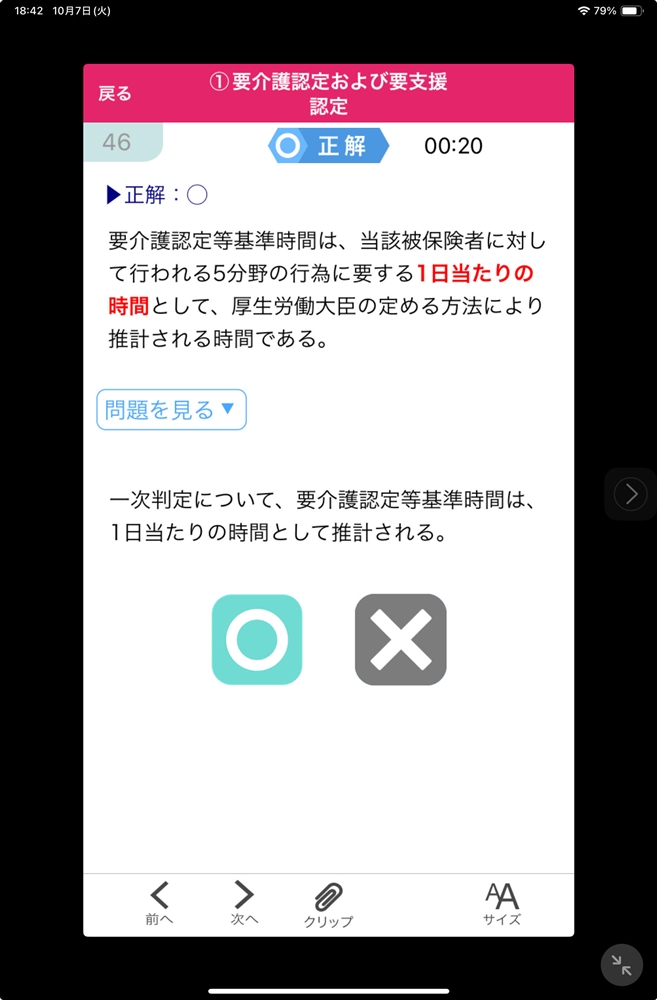This screenshot has width=657, height=1000.
Task: Tap the shrink screen arrows icon
Action: [621, 965]
